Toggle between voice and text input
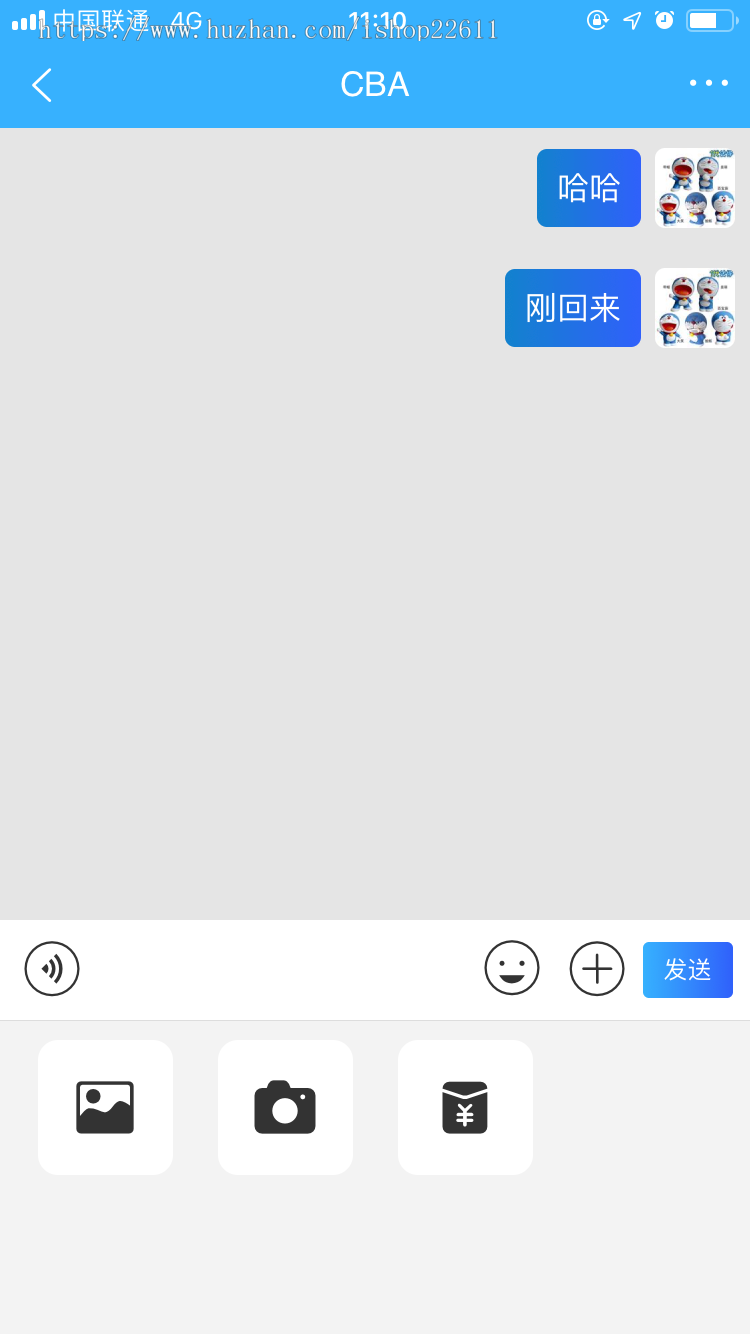The image size is (750, 1334). pyautogui.click(x=52, y=968)
